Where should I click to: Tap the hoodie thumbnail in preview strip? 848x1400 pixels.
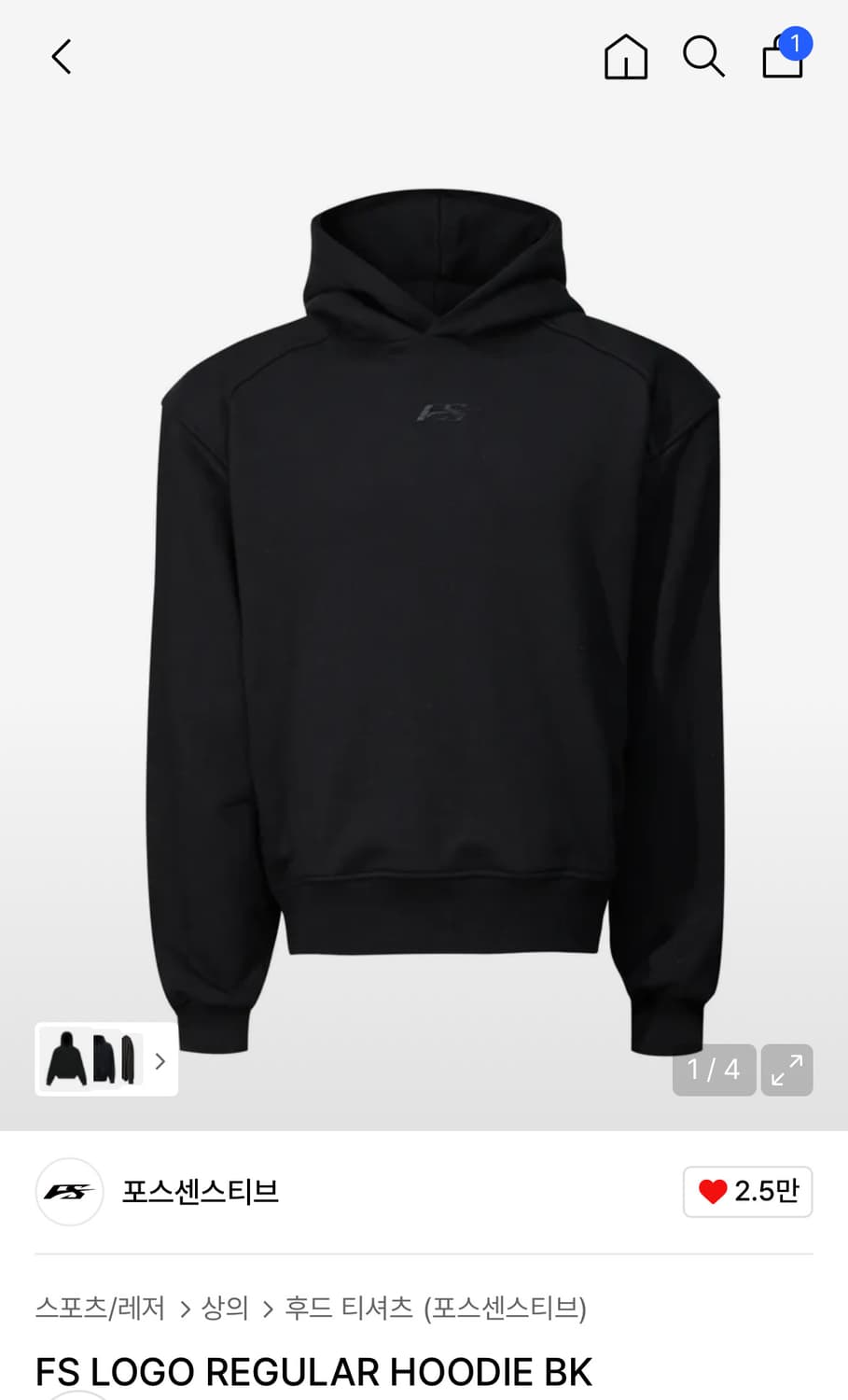point(65,1059)
